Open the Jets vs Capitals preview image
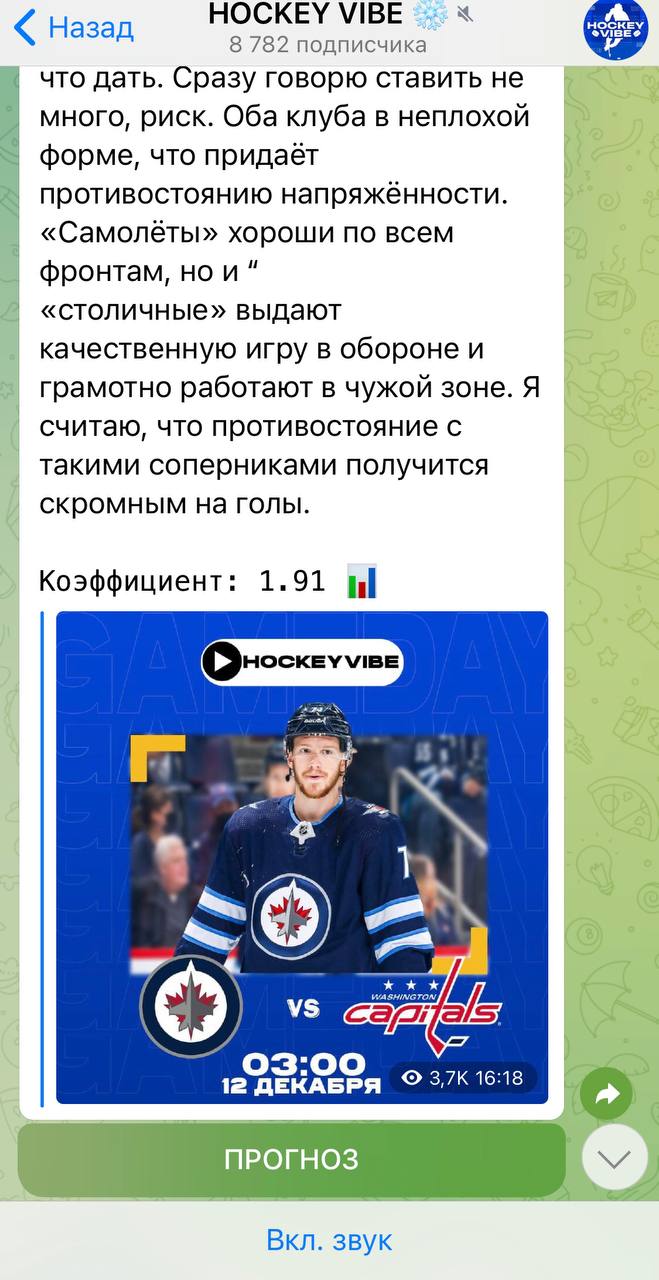 [x=302, y=857]
